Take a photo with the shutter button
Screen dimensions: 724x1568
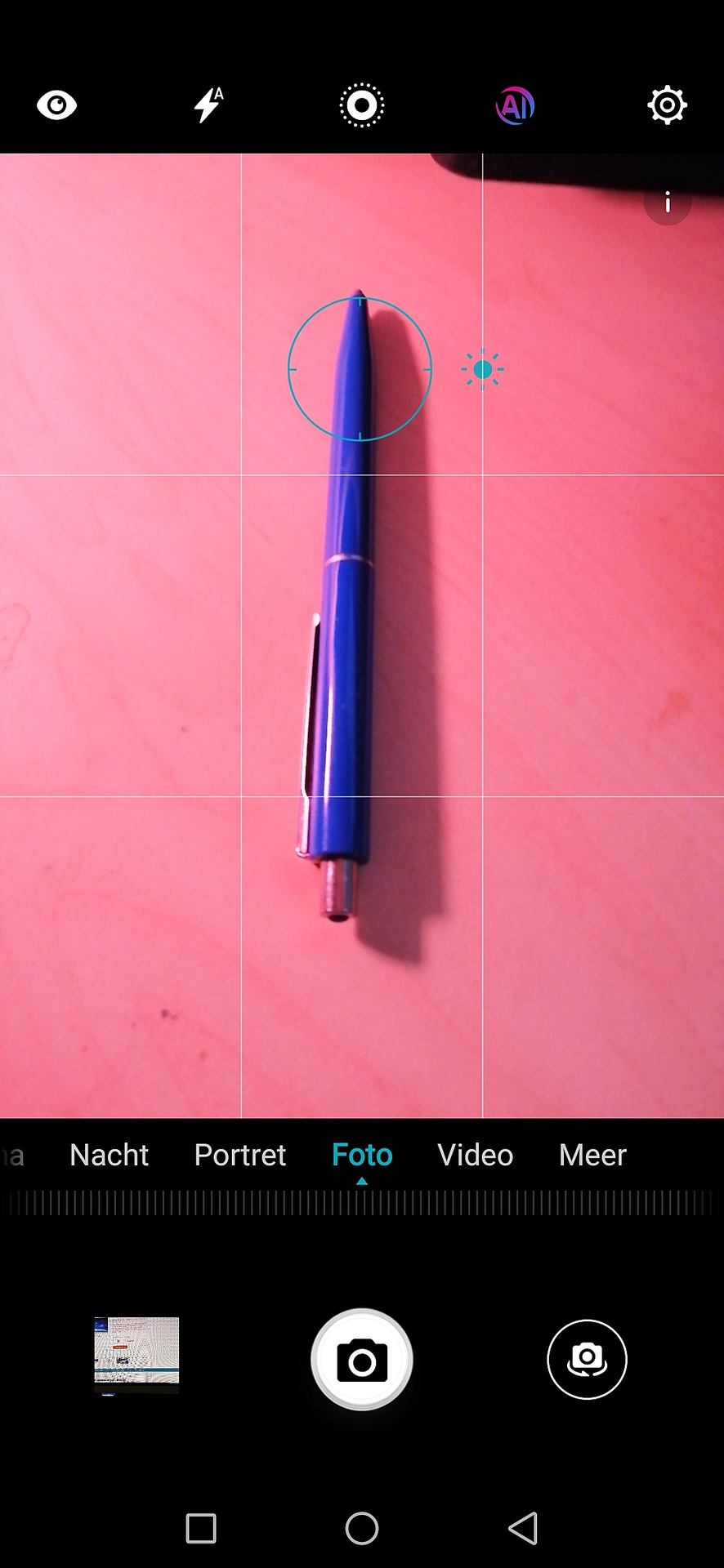click(x=362, y=1360)
